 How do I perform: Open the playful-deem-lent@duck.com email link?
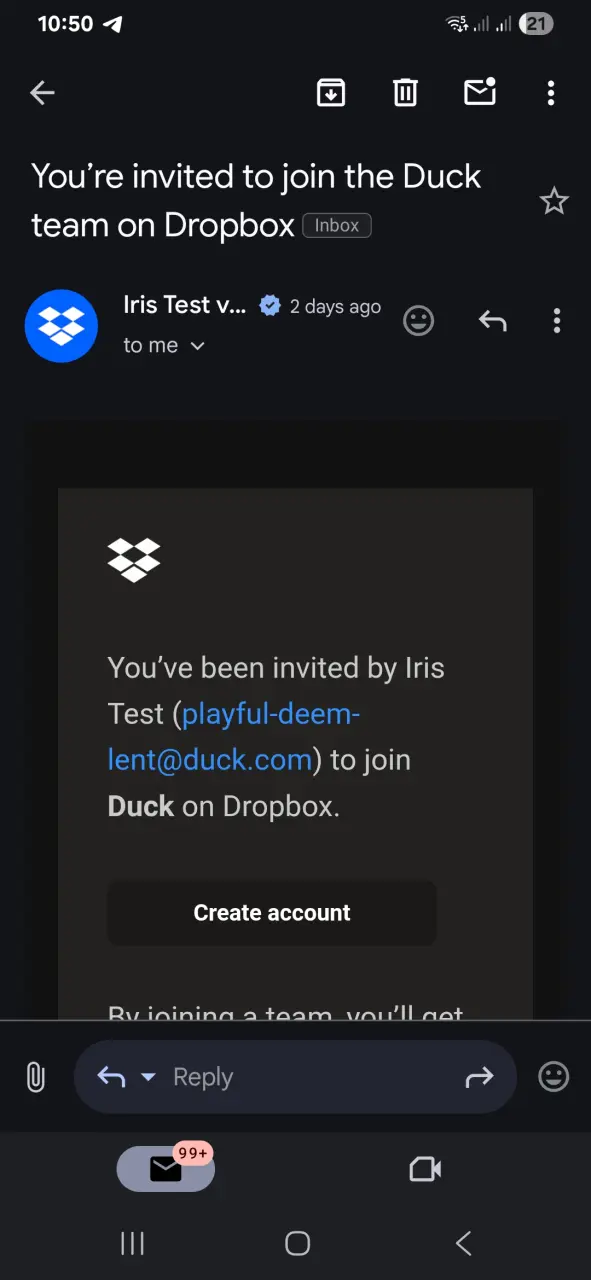[234, 737]
